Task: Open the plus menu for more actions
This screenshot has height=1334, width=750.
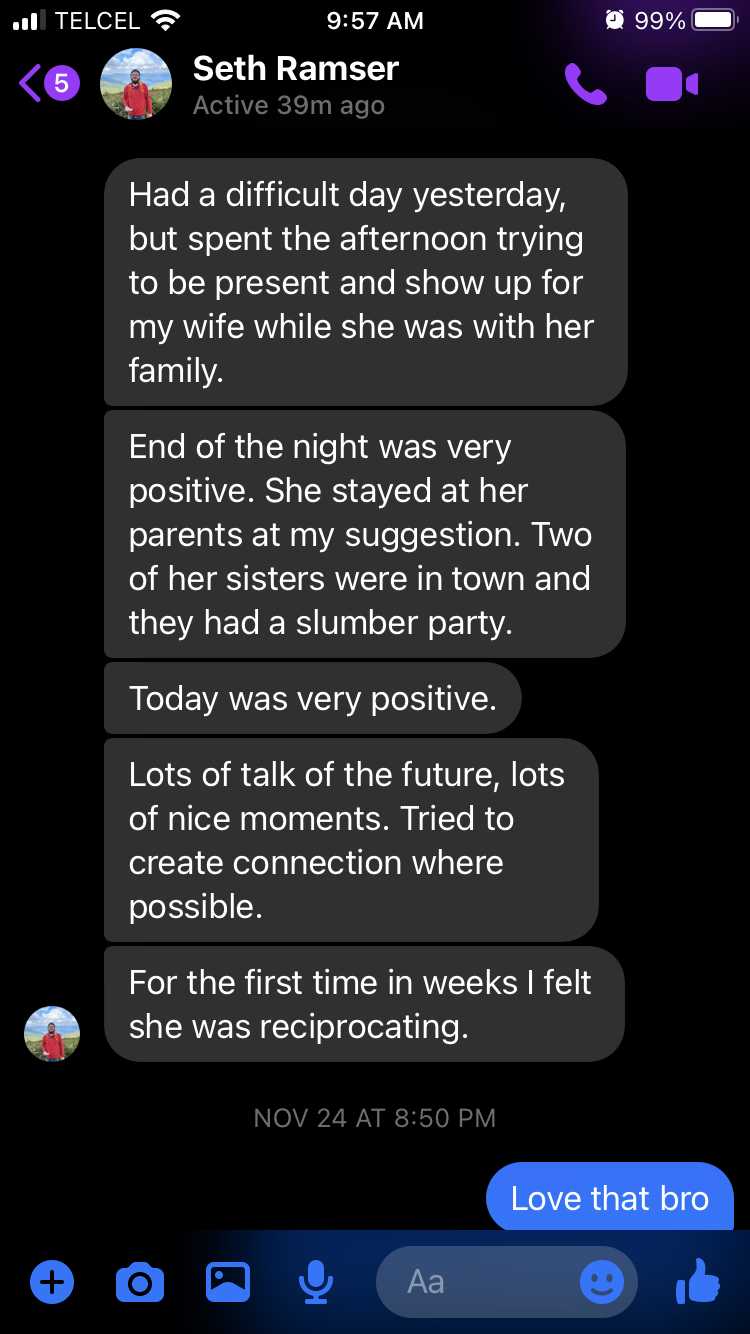Action: pyautogui.click(x=52, y=1281)
